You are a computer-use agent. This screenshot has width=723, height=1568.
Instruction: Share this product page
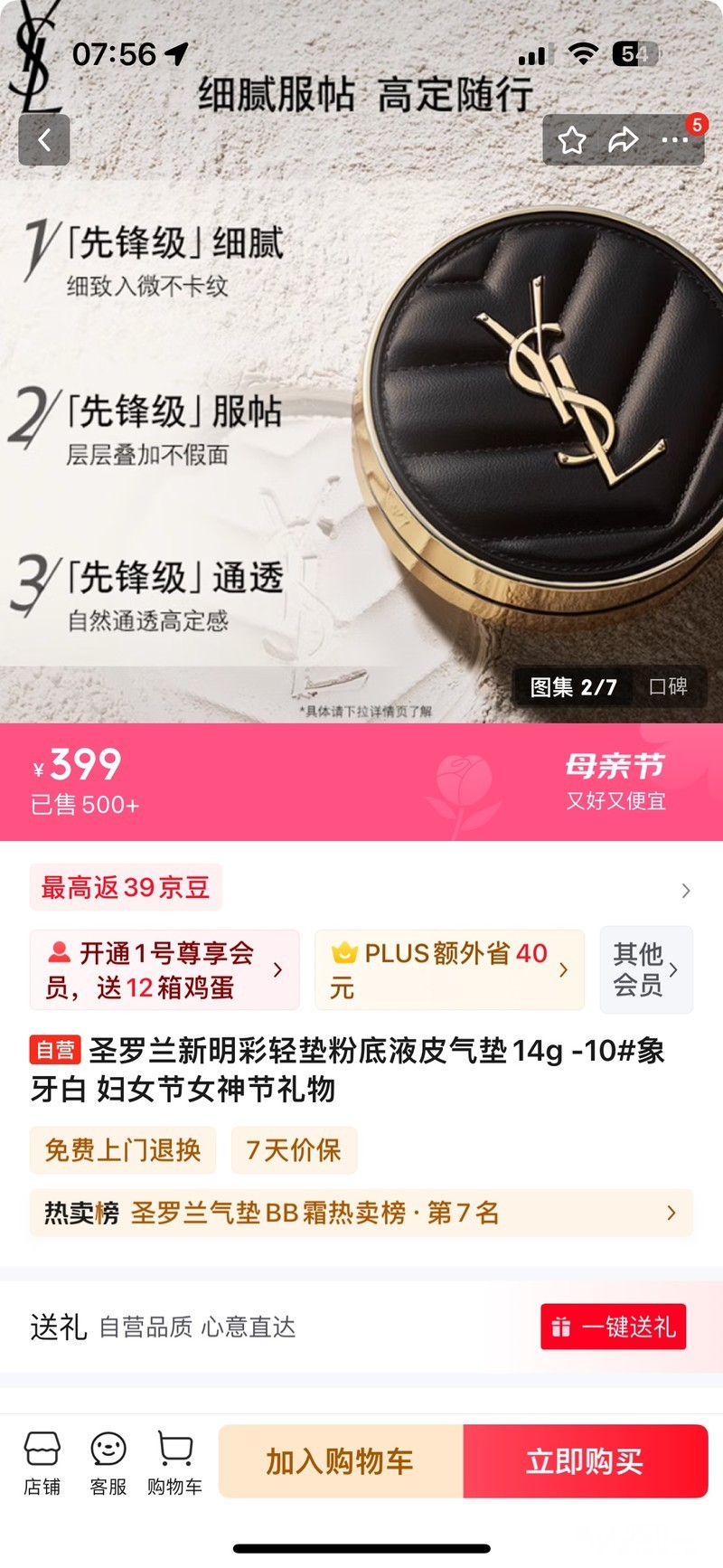point(623,141)
